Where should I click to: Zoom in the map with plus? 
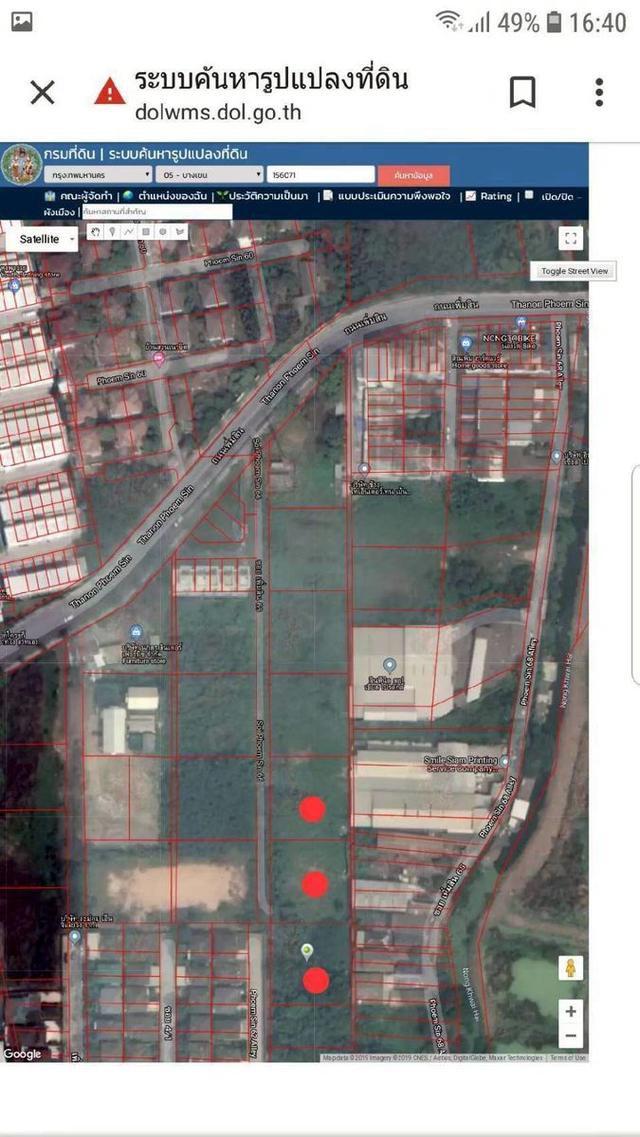coord(570,1012)
